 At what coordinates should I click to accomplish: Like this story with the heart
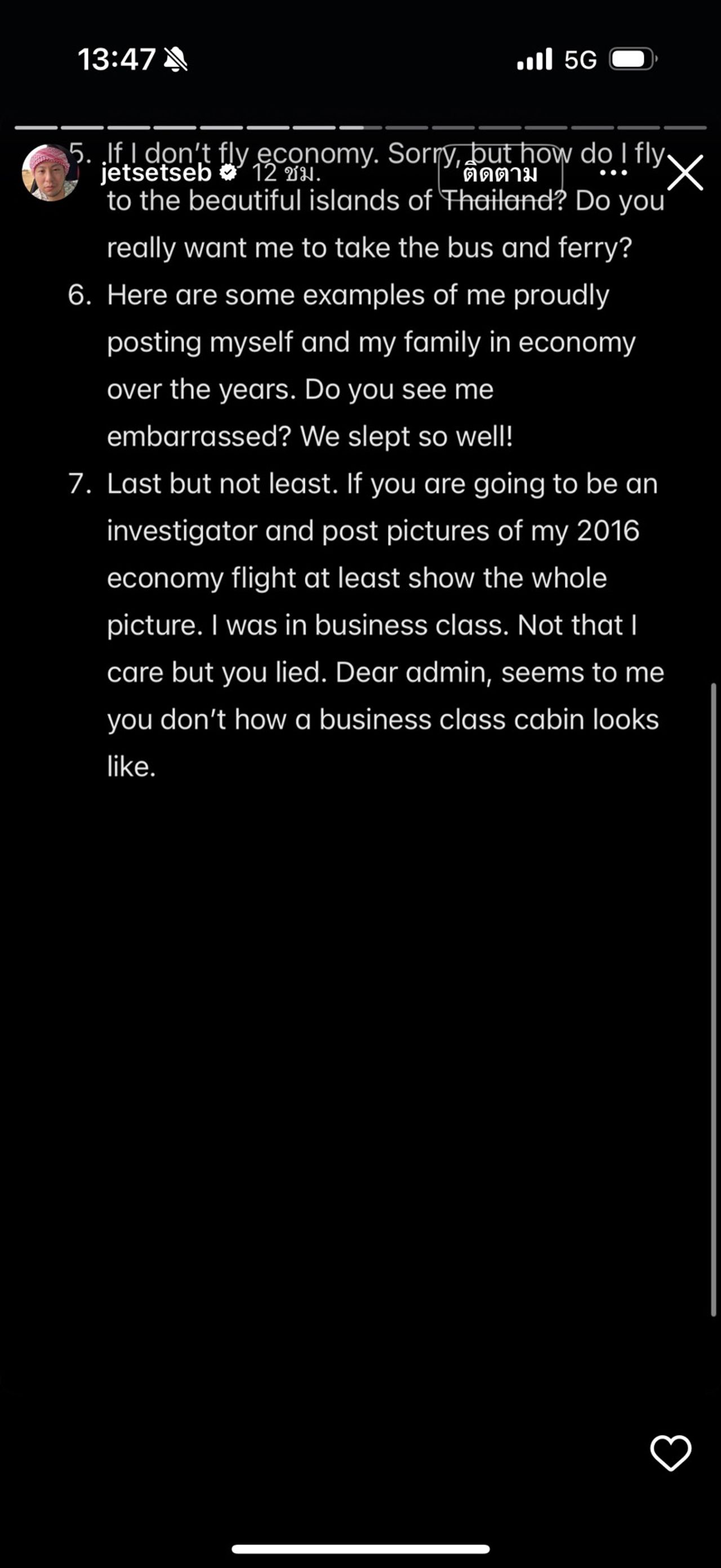(x=670, y=1452)
